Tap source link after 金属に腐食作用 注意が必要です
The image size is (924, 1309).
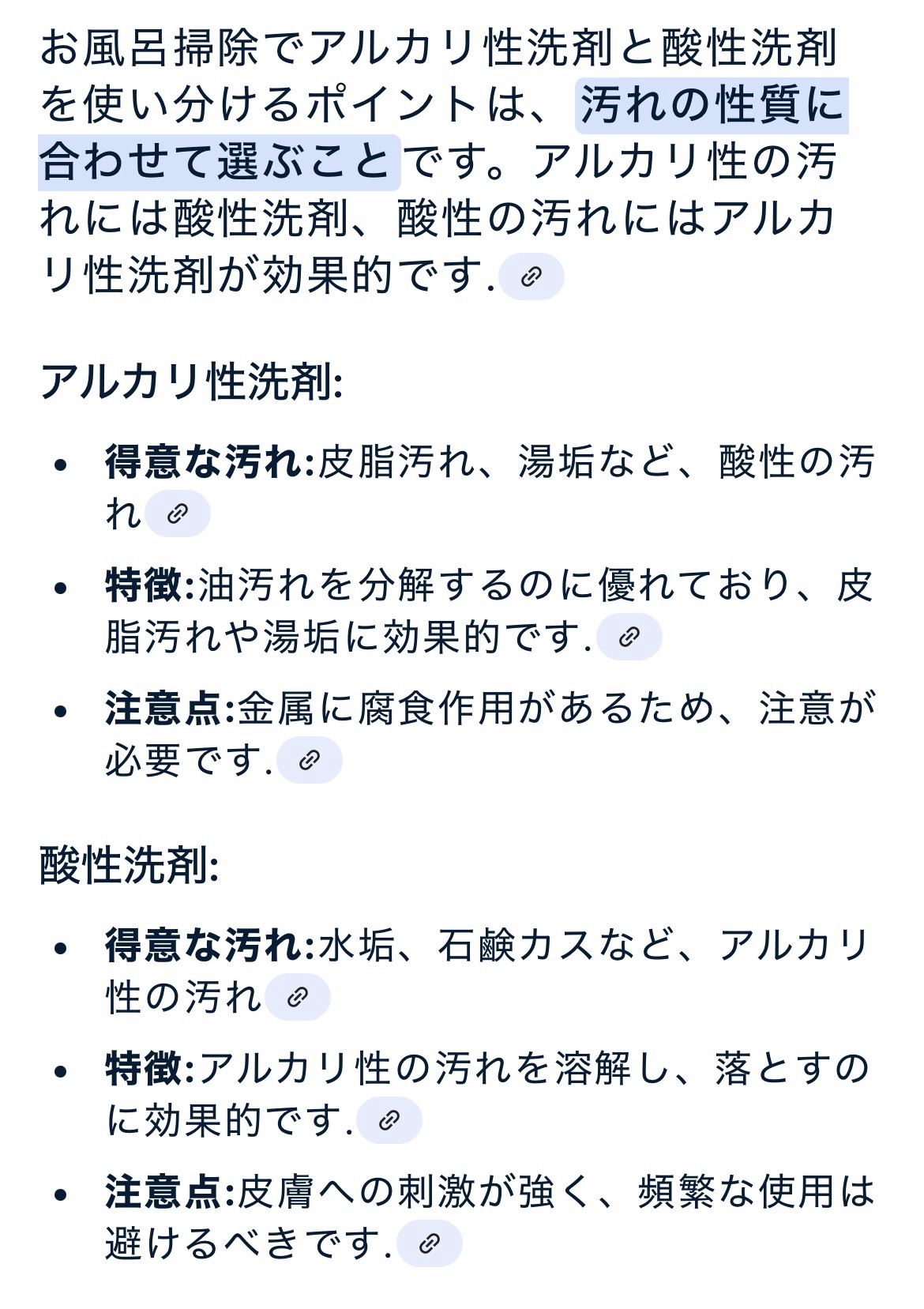click(x=310, y=760)
